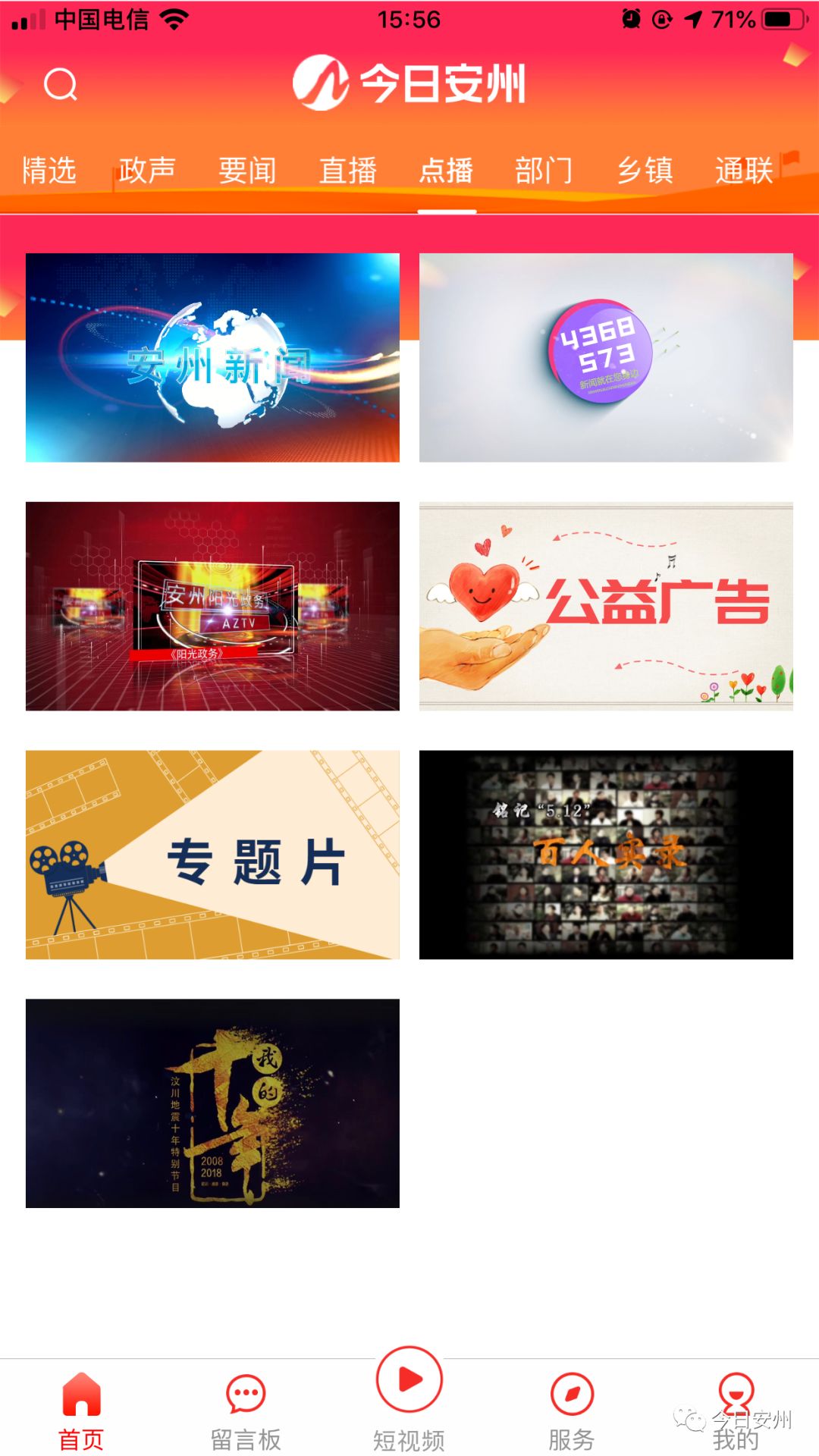Switch to the 乡镇 tab
This screenshot has width=819, height=1456.
tap(645, 171)
